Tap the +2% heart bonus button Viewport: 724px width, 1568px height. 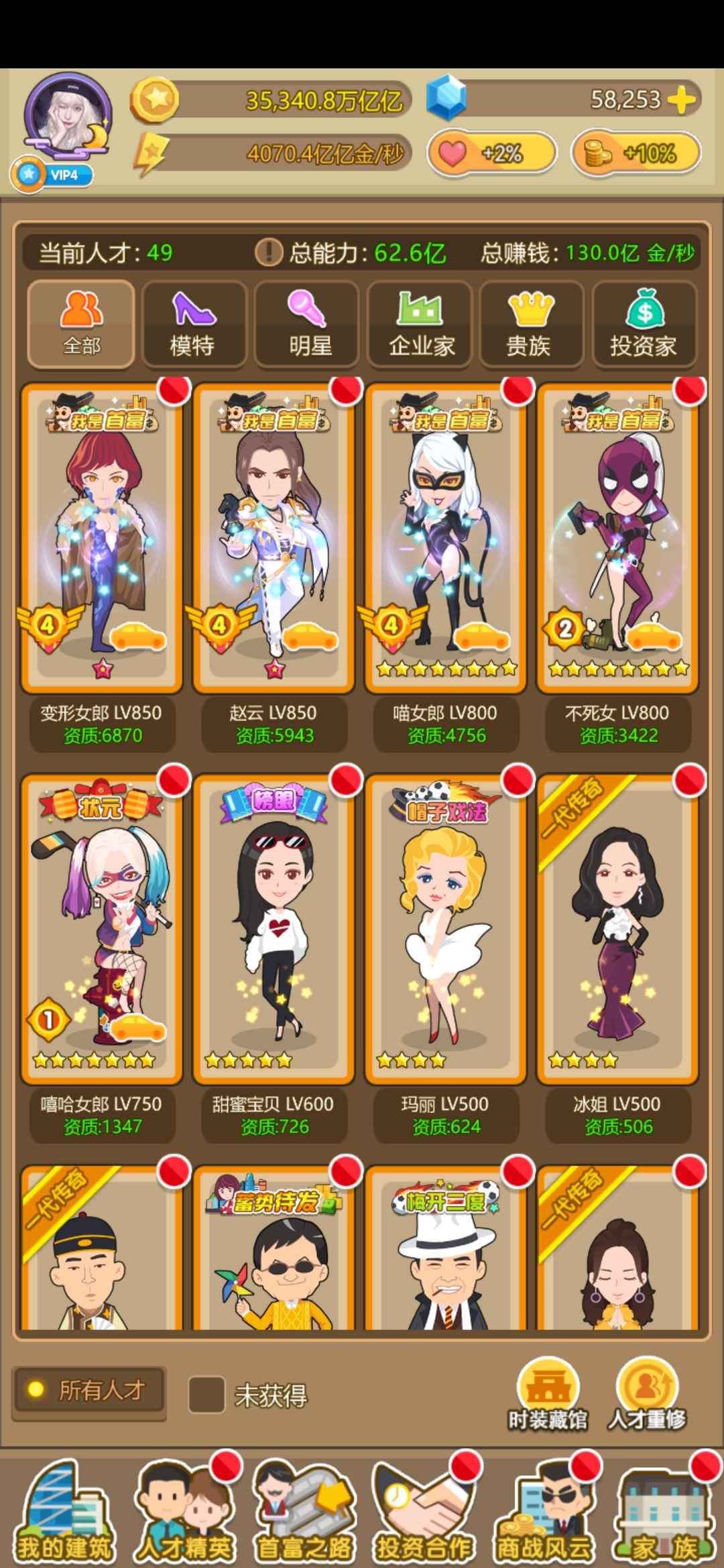tap(491, 153)
